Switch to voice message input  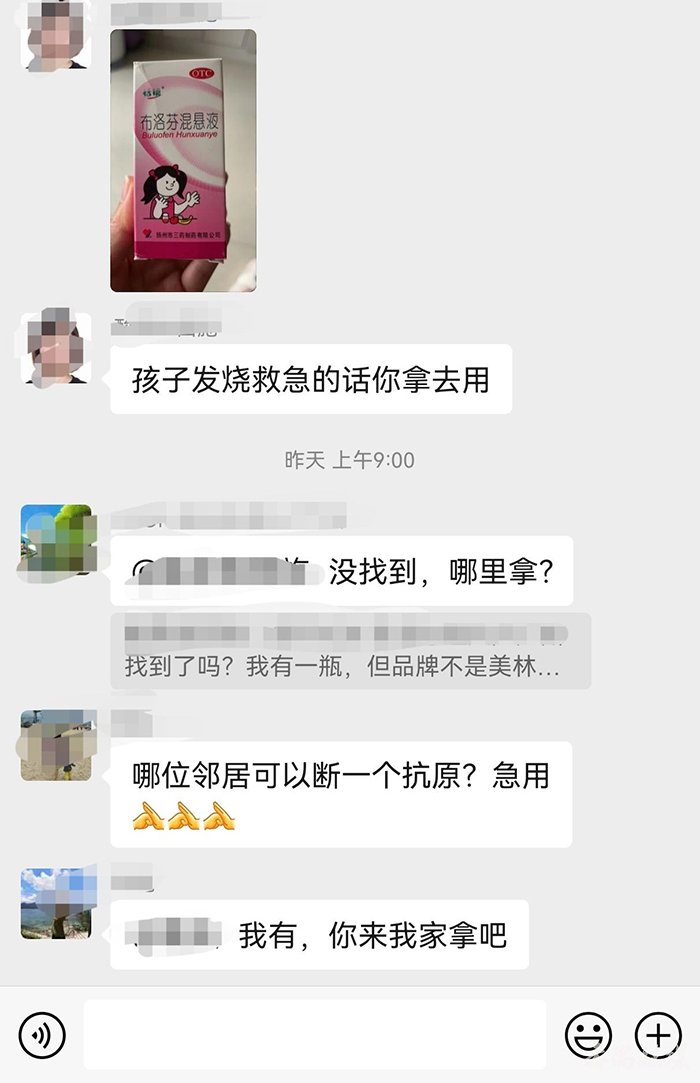[42, 1034]
